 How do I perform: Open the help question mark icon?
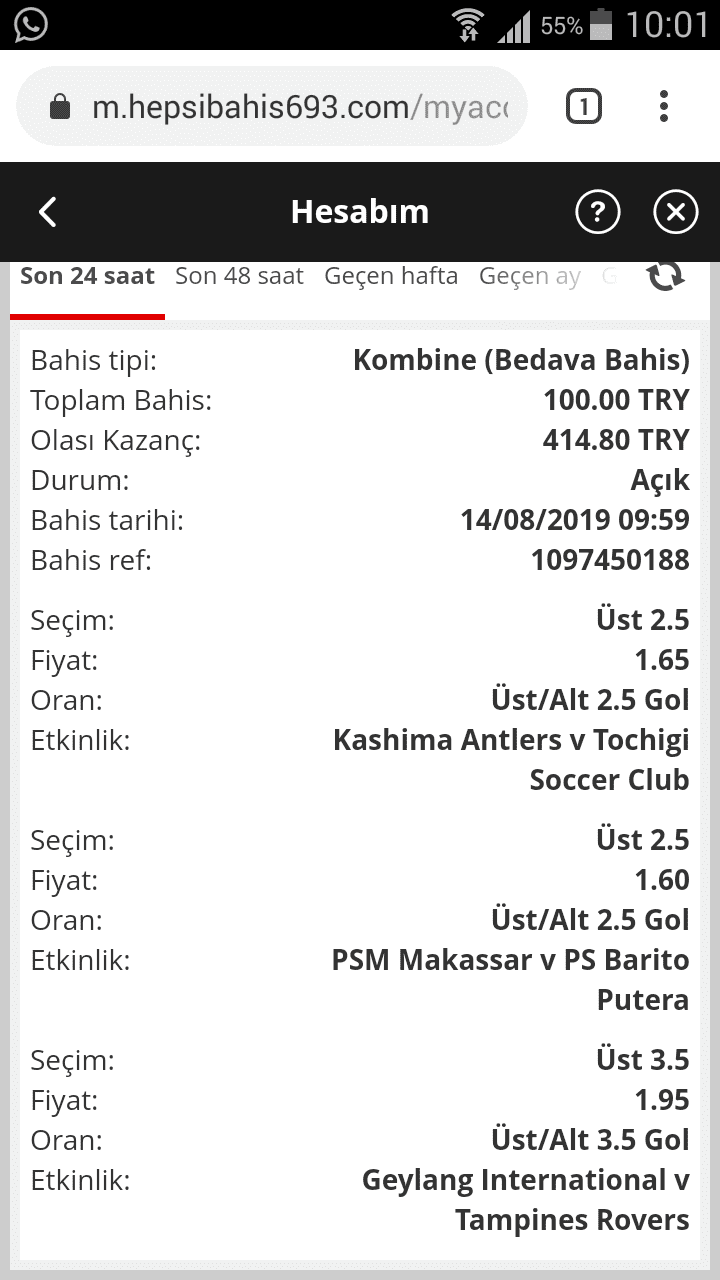point(598,212)
